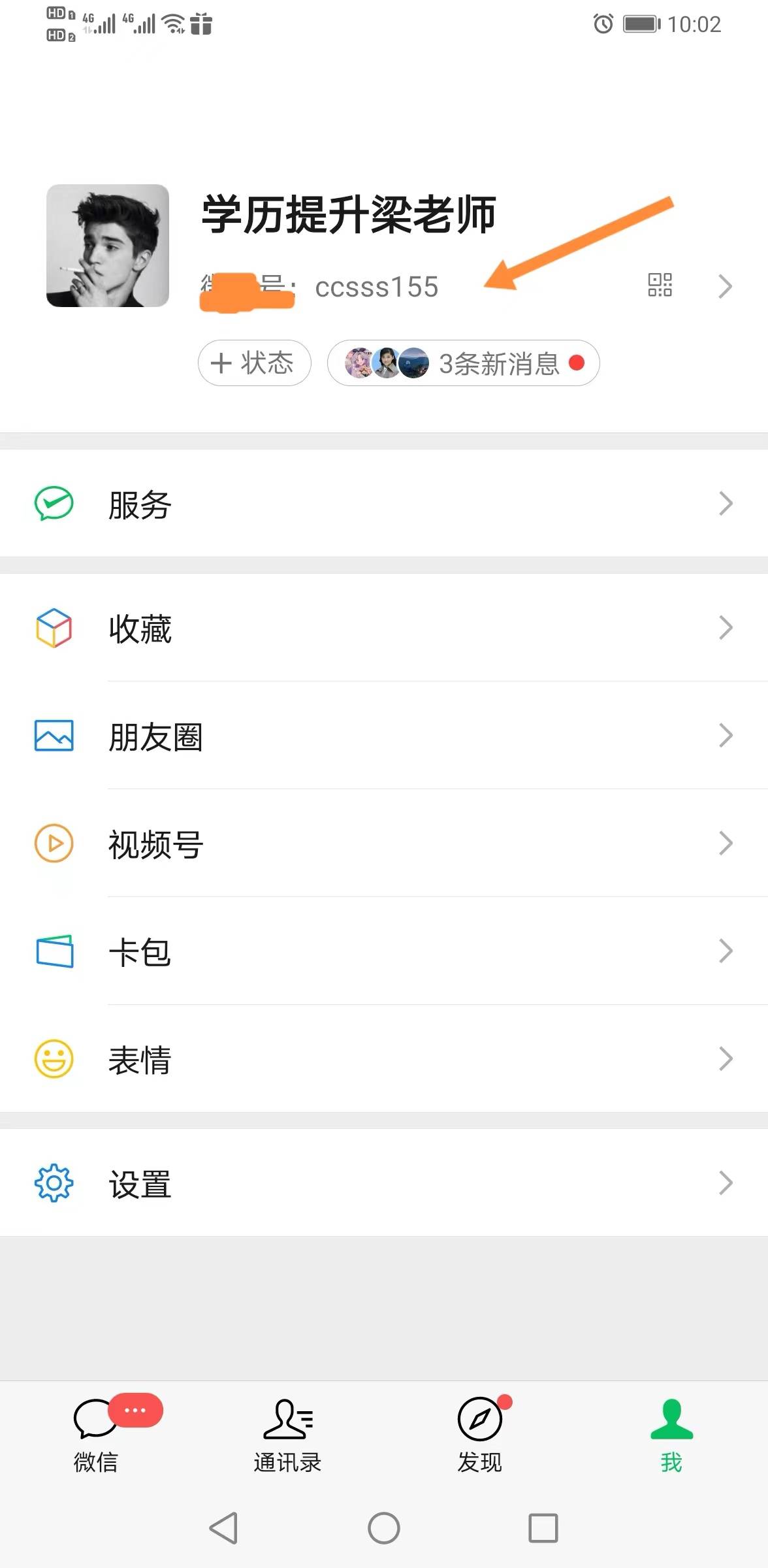Open the 表情 sticker gallery
This screenshot has height=1568, width=768.
click(x=384, y=1059)
